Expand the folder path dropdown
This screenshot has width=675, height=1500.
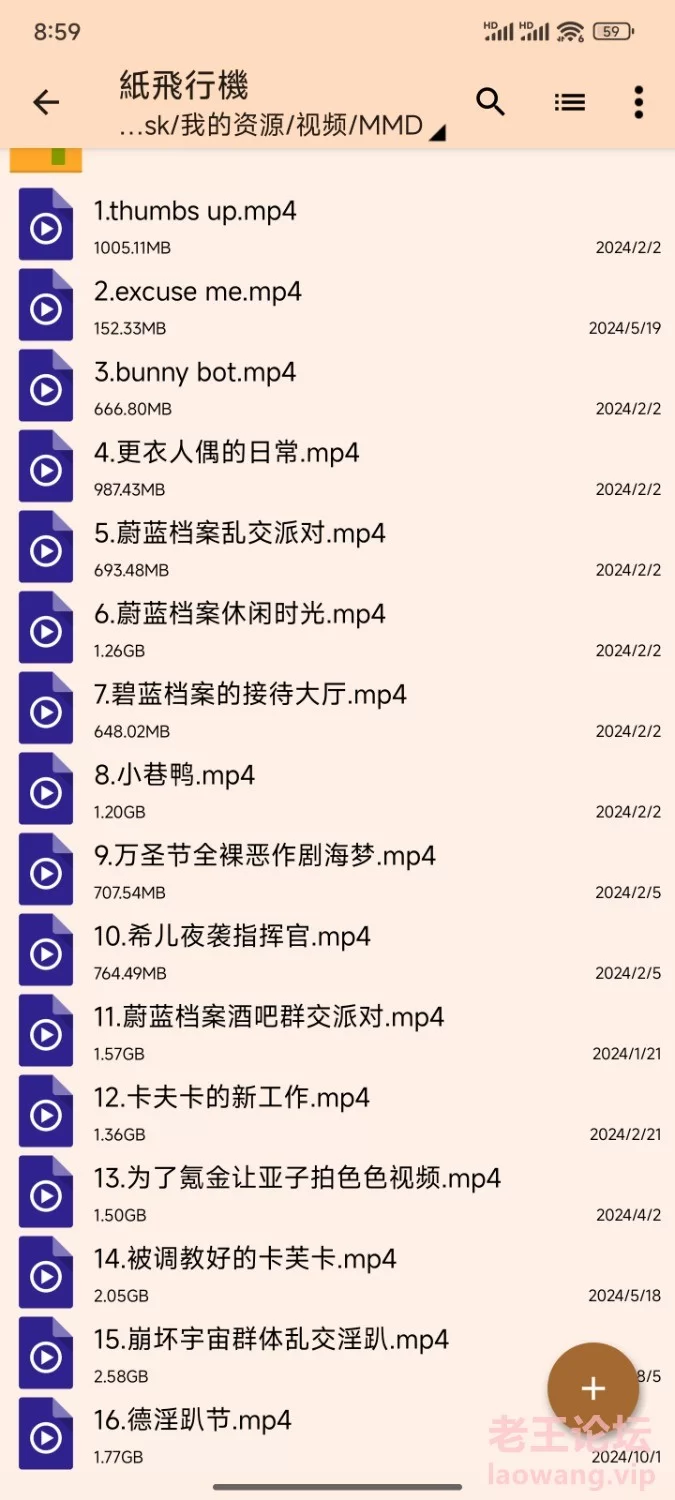pos(437,133)
